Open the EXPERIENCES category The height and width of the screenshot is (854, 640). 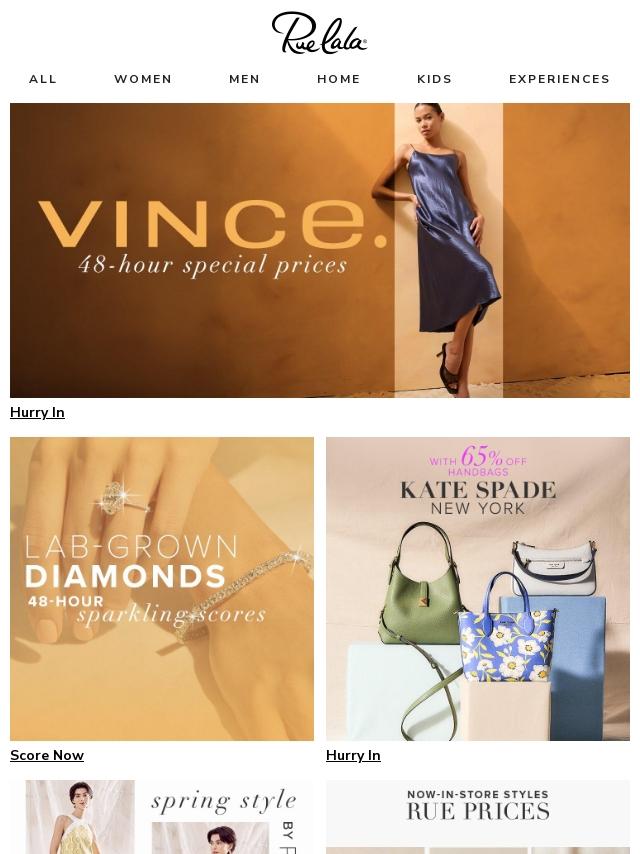pyautogui.click(x=559, y=79)
